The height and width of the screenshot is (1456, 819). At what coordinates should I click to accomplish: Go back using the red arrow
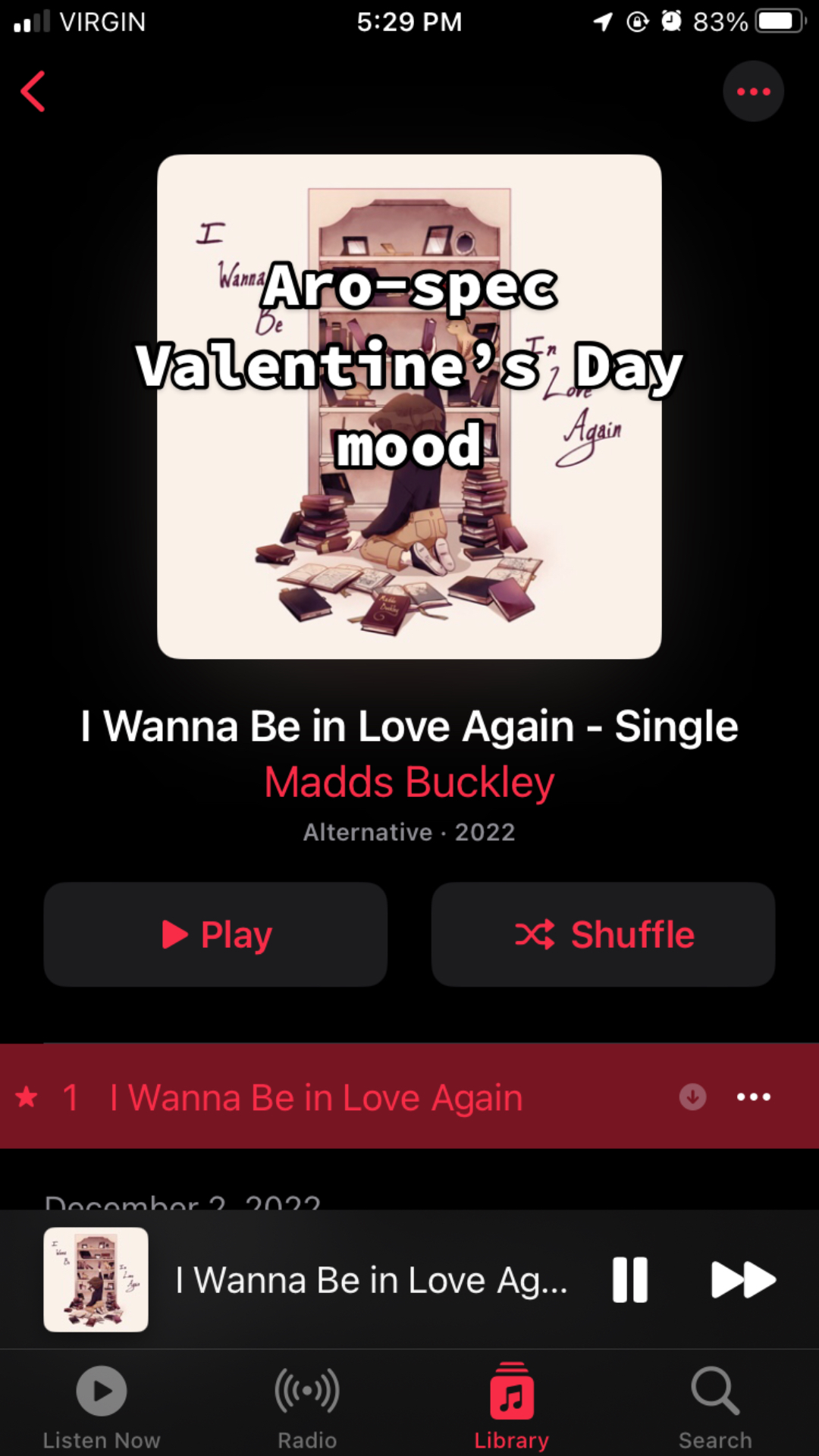coord(33,92)
